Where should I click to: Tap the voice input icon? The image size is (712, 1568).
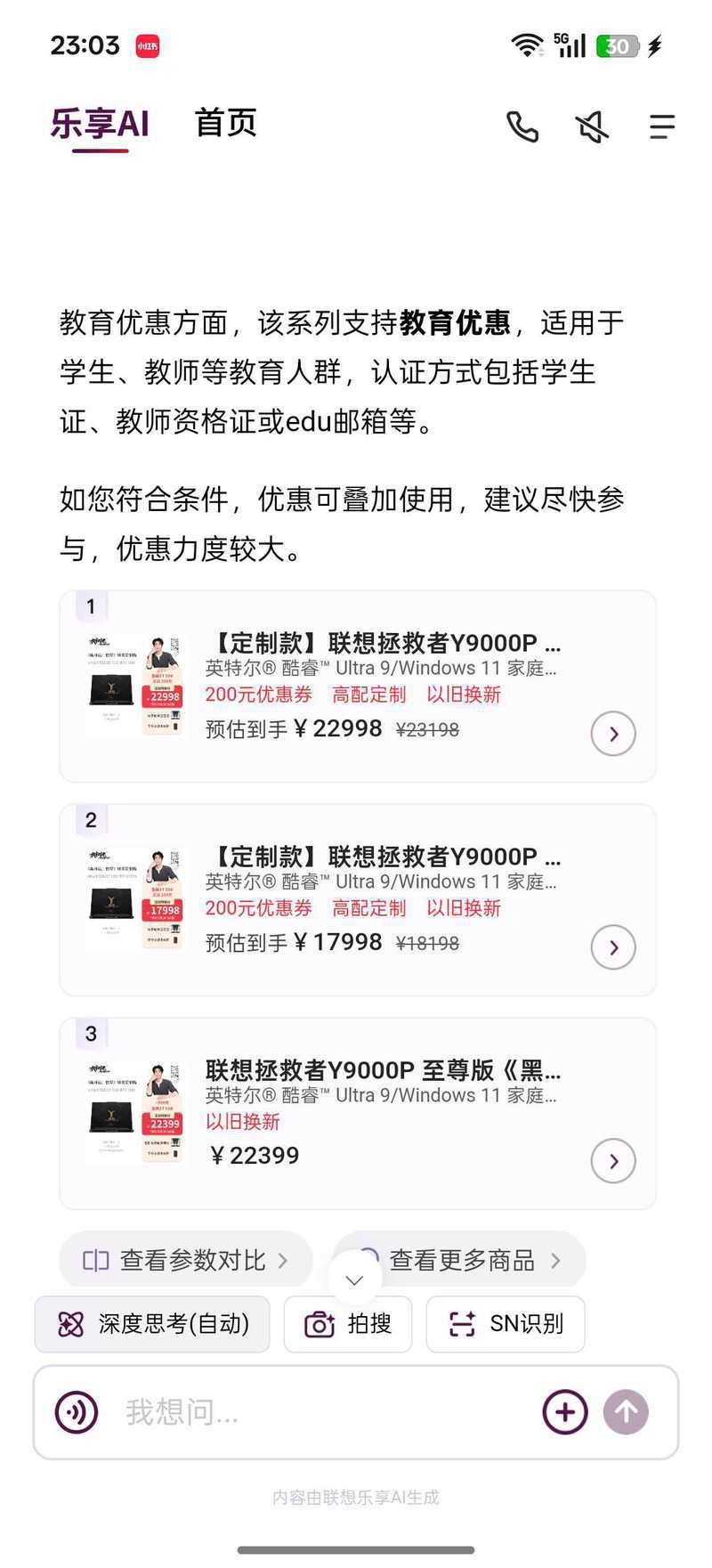point(77,1412)
